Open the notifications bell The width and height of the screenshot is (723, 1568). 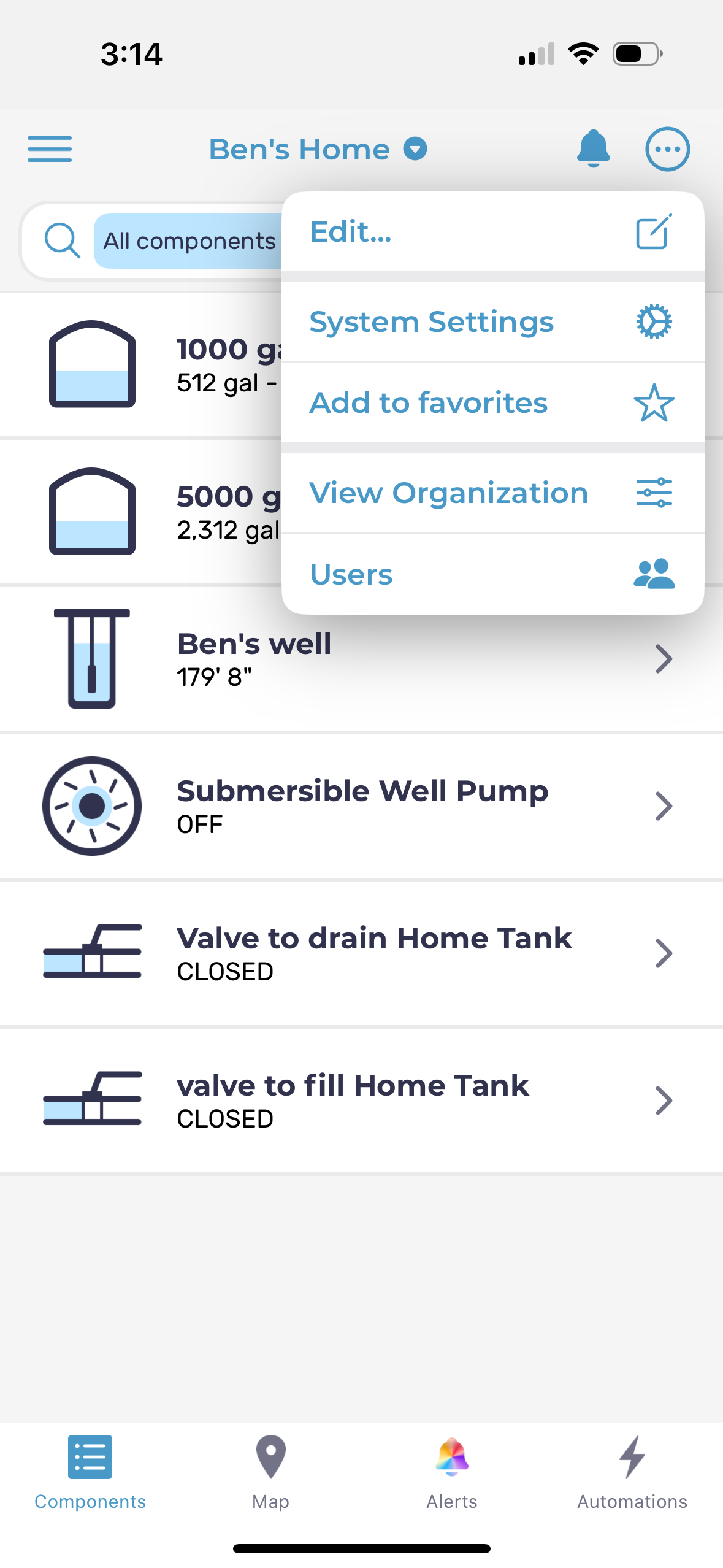[x=593, y=148]
